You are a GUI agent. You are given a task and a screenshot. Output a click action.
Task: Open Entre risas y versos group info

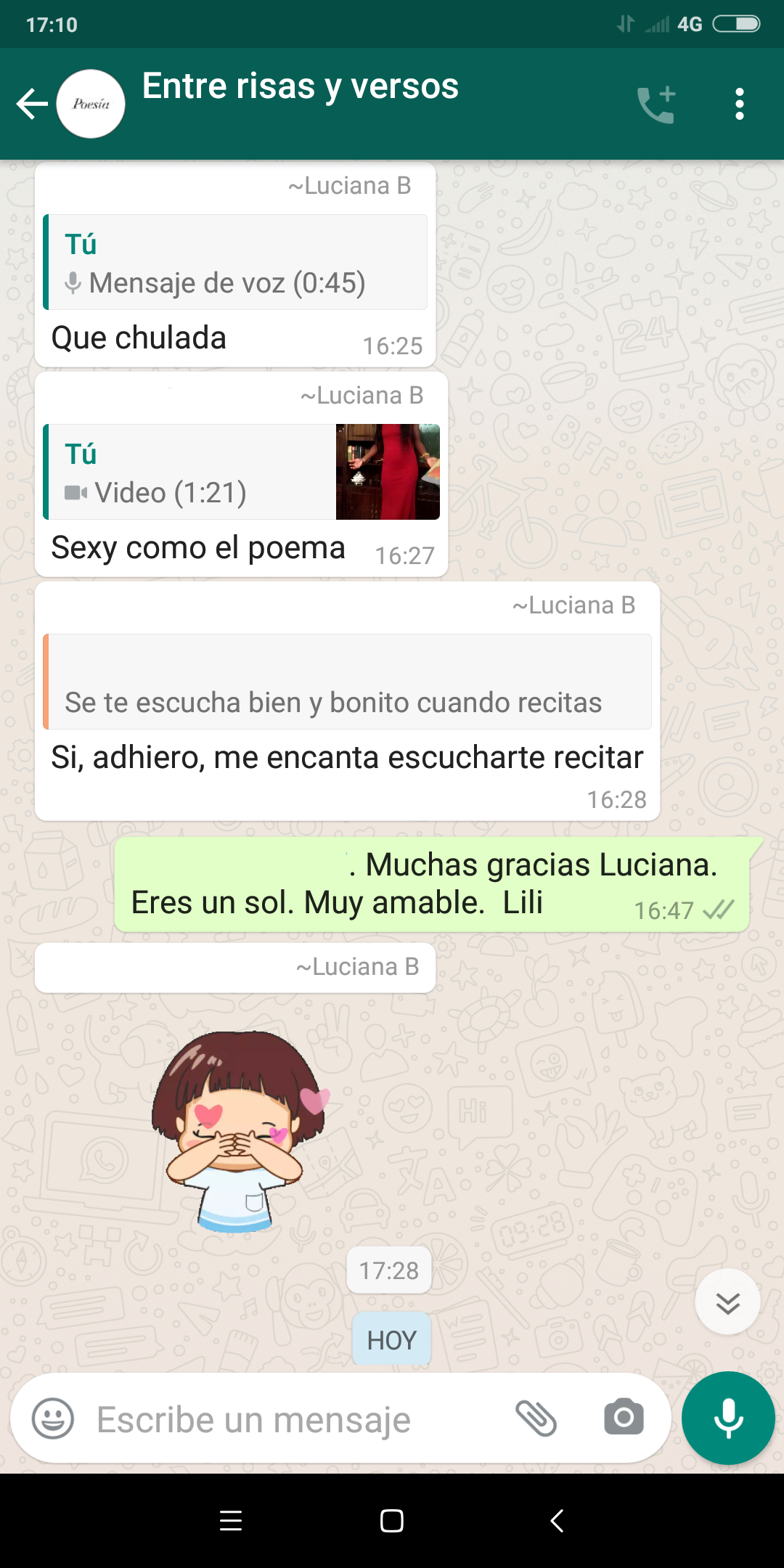(301, 87)
